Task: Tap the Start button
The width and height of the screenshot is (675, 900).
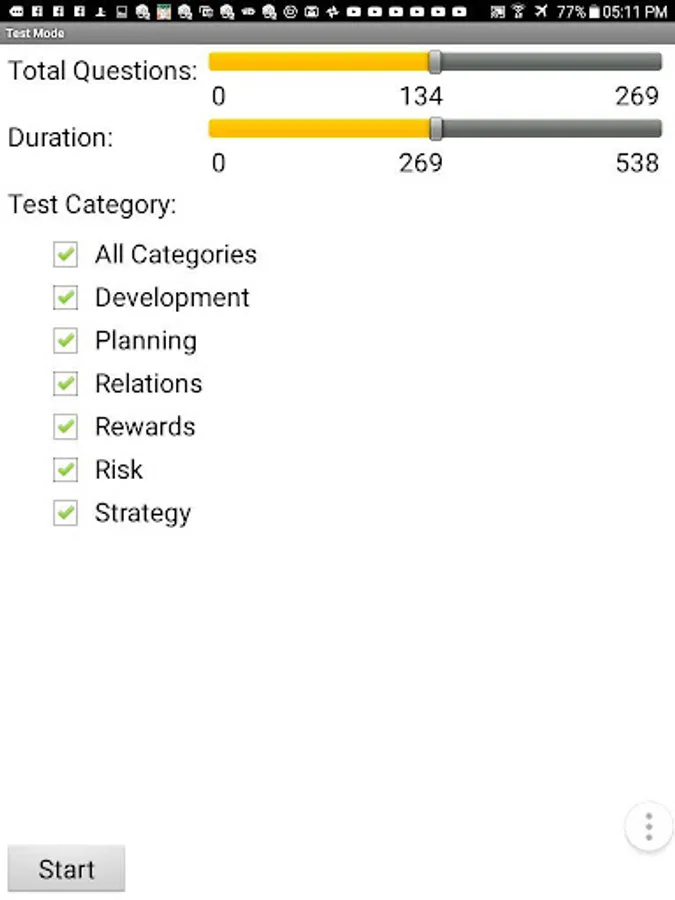Action: [x=66, y=869]
